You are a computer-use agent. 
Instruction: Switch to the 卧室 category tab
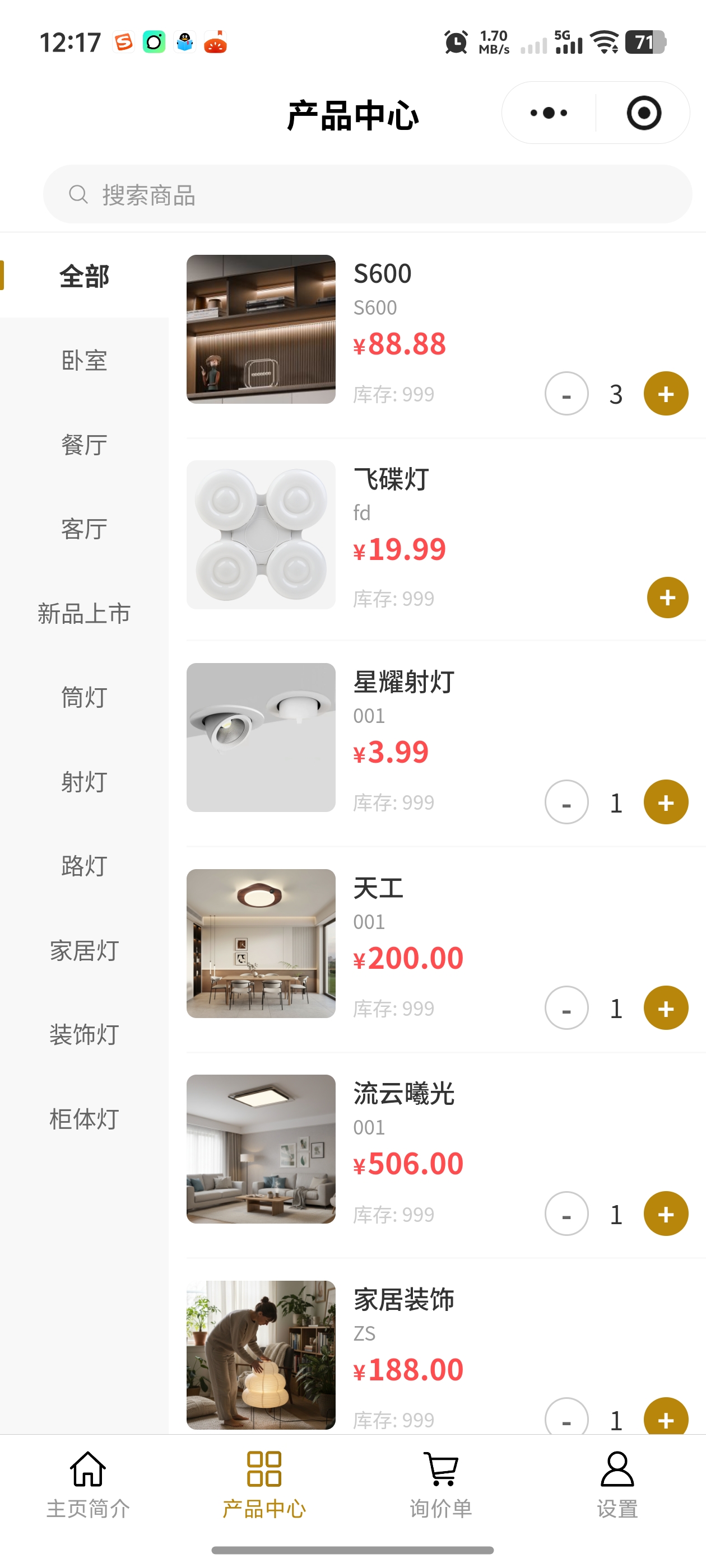[x=83, y=360]
